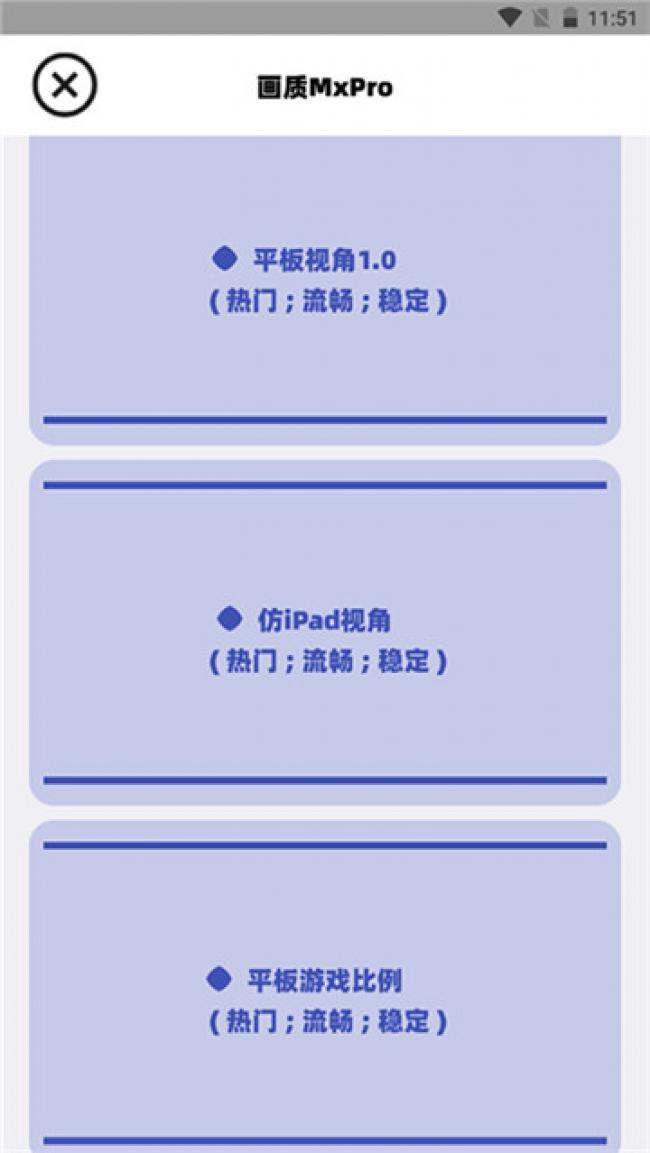
Task: Open the 平板游戏比例 card
Action: 325,998
